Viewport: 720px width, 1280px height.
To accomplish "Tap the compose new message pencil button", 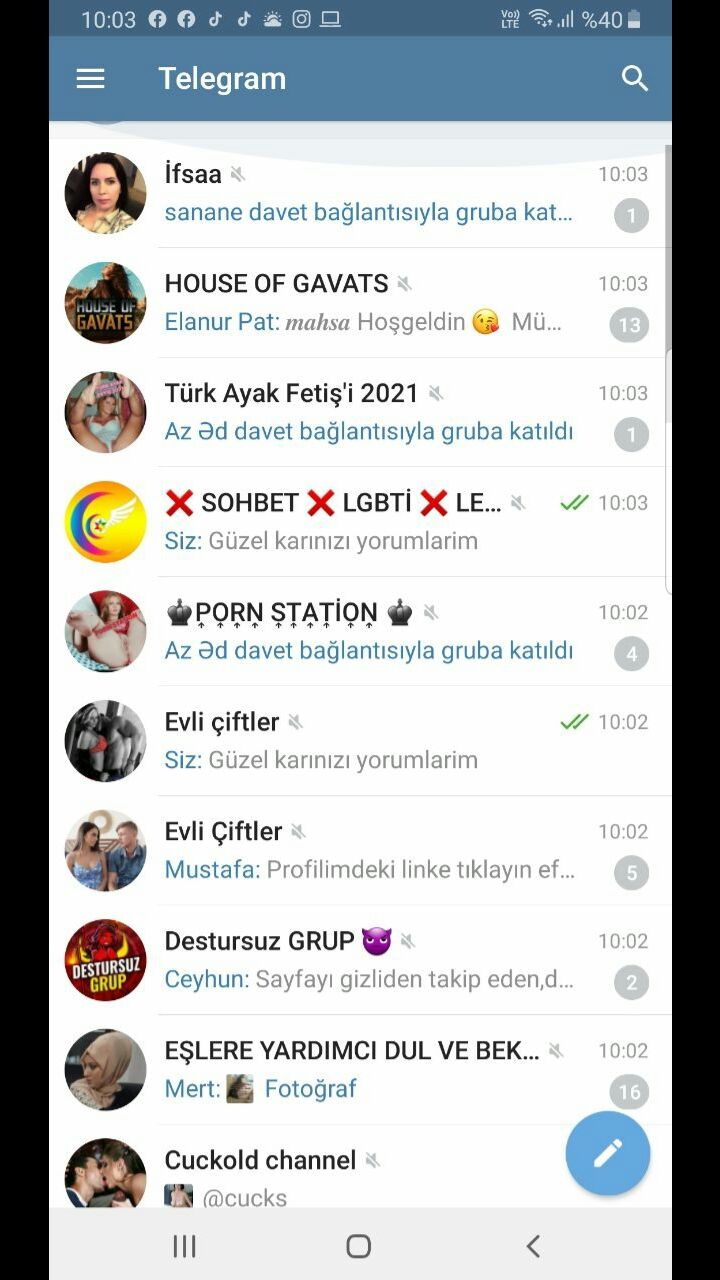I will click(x=608, y=1152).
